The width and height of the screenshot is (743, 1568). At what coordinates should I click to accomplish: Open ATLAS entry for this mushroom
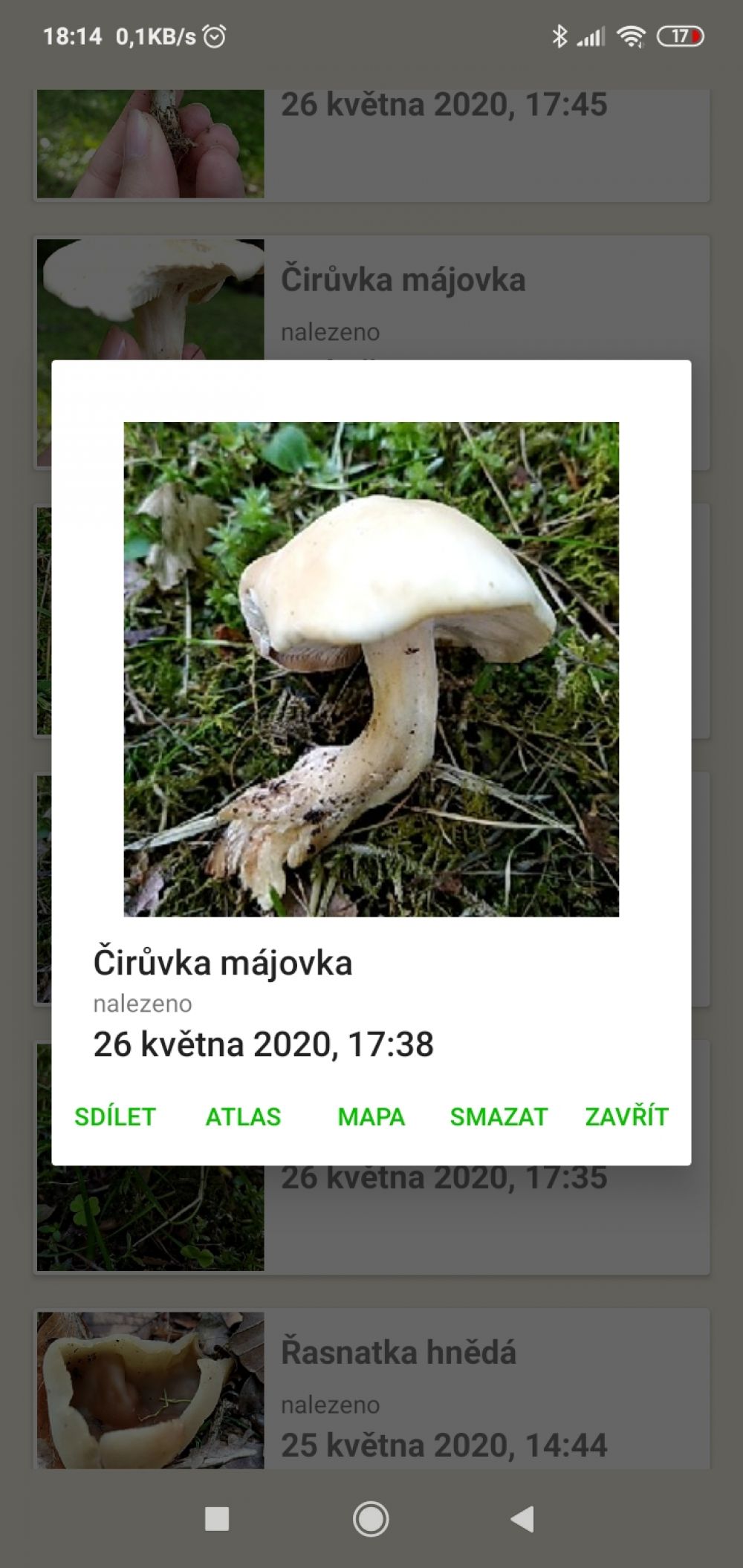pos(243,1116)
